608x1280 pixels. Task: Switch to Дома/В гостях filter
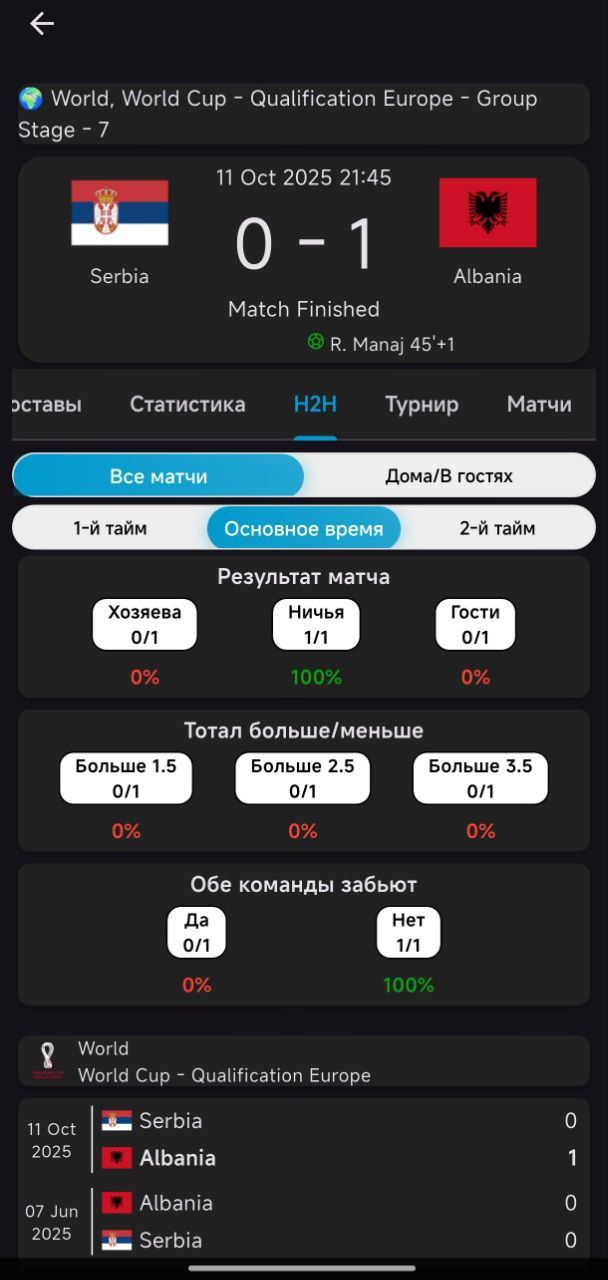click(x=449, y=476)
